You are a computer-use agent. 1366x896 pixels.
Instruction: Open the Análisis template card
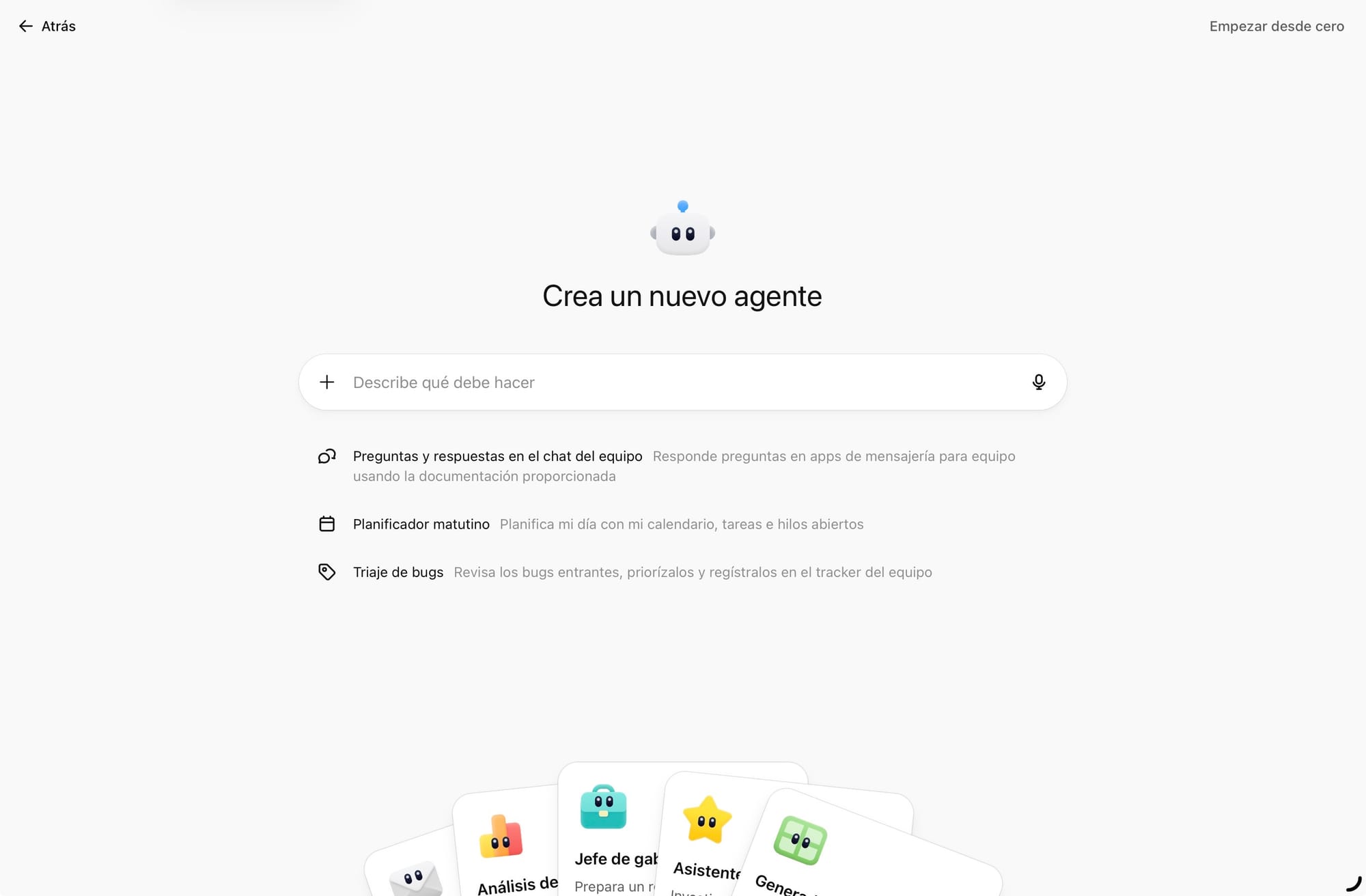click(507, 848)
